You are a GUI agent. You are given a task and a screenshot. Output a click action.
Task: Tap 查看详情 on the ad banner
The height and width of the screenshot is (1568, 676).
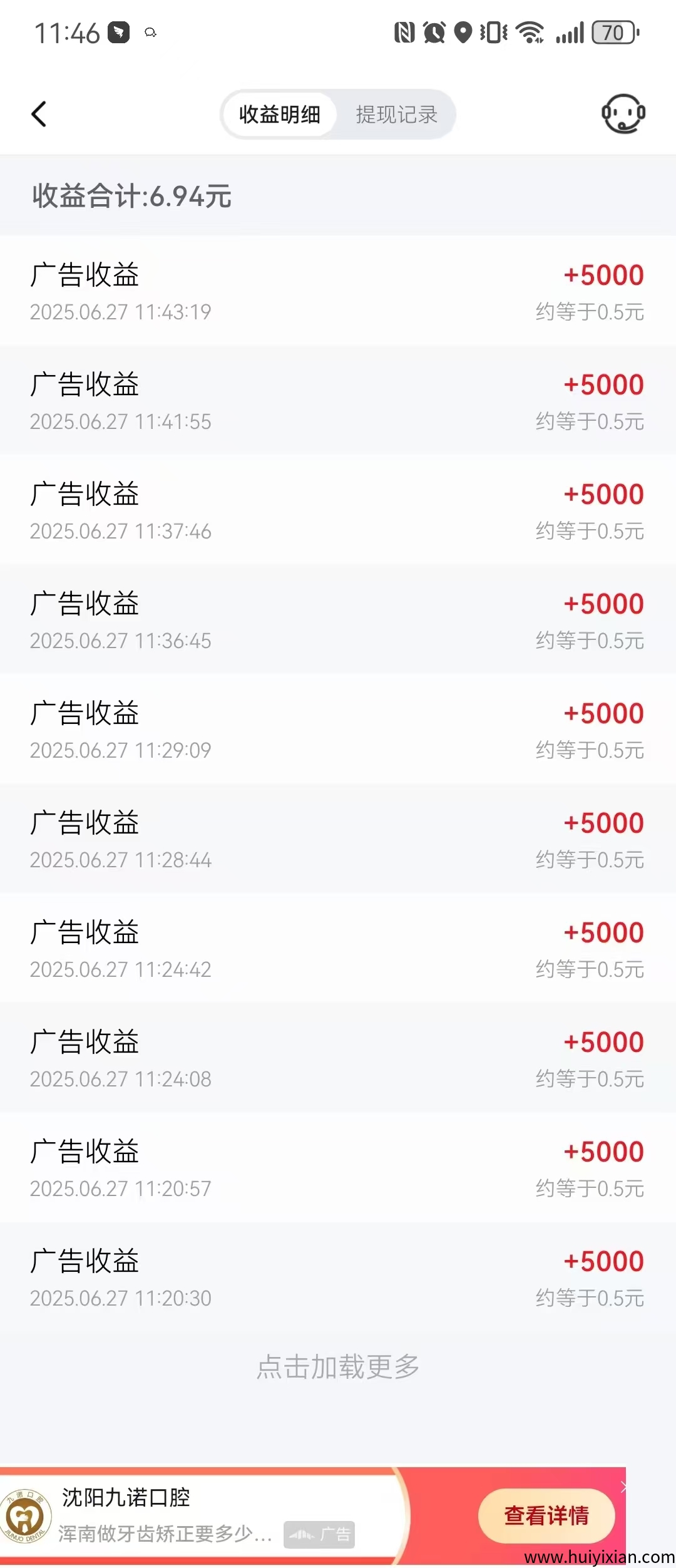click(x=546, y=1515)
